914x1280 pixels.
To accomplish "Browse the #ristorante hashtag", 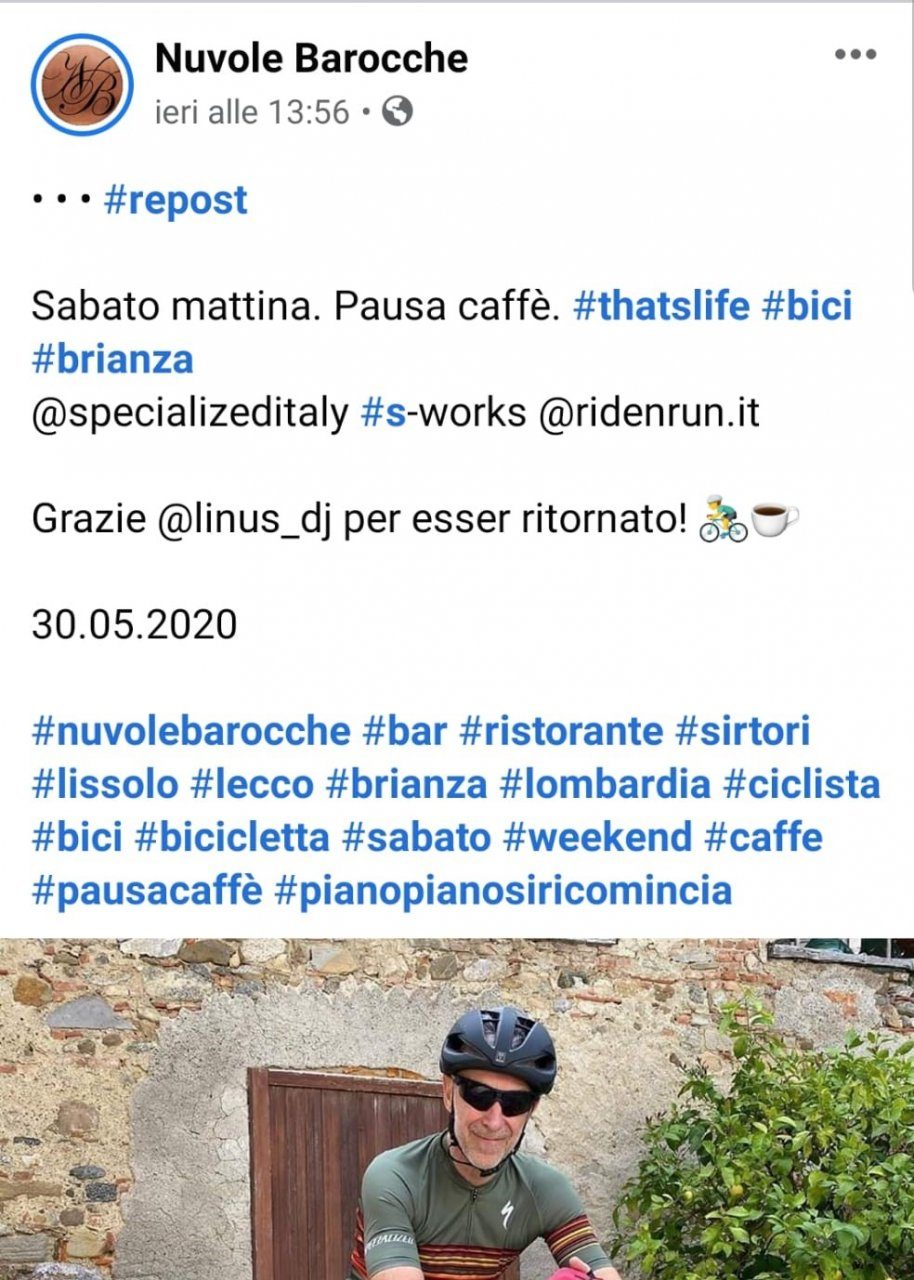I will 561,731.
